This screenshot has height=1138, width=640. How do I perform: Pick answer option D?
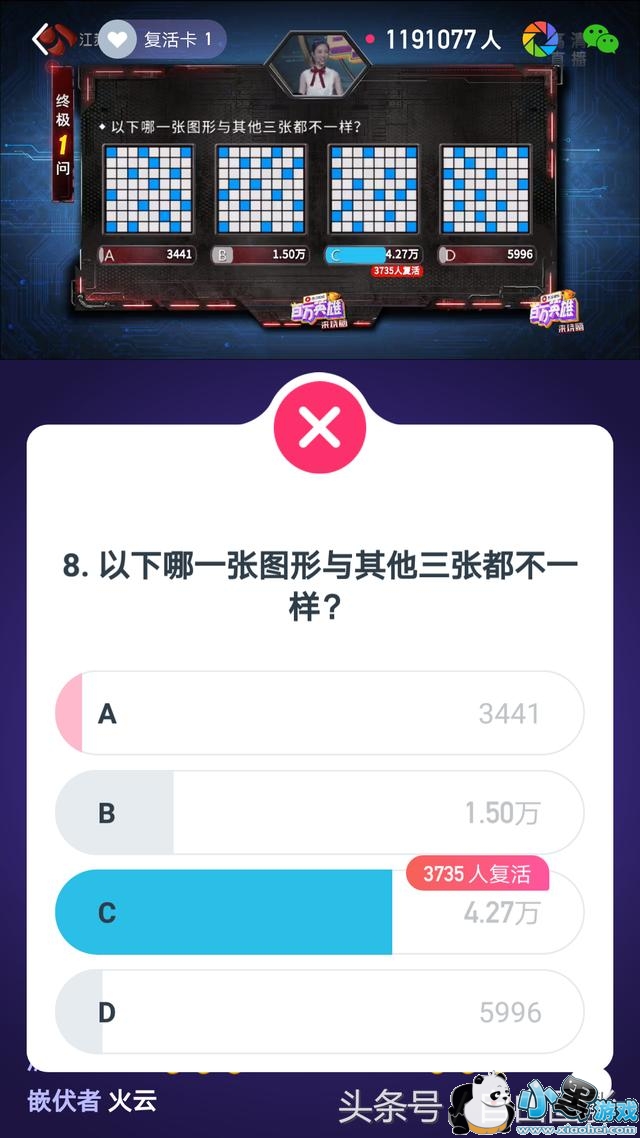pyautogui.click(x=319, y=1012)
